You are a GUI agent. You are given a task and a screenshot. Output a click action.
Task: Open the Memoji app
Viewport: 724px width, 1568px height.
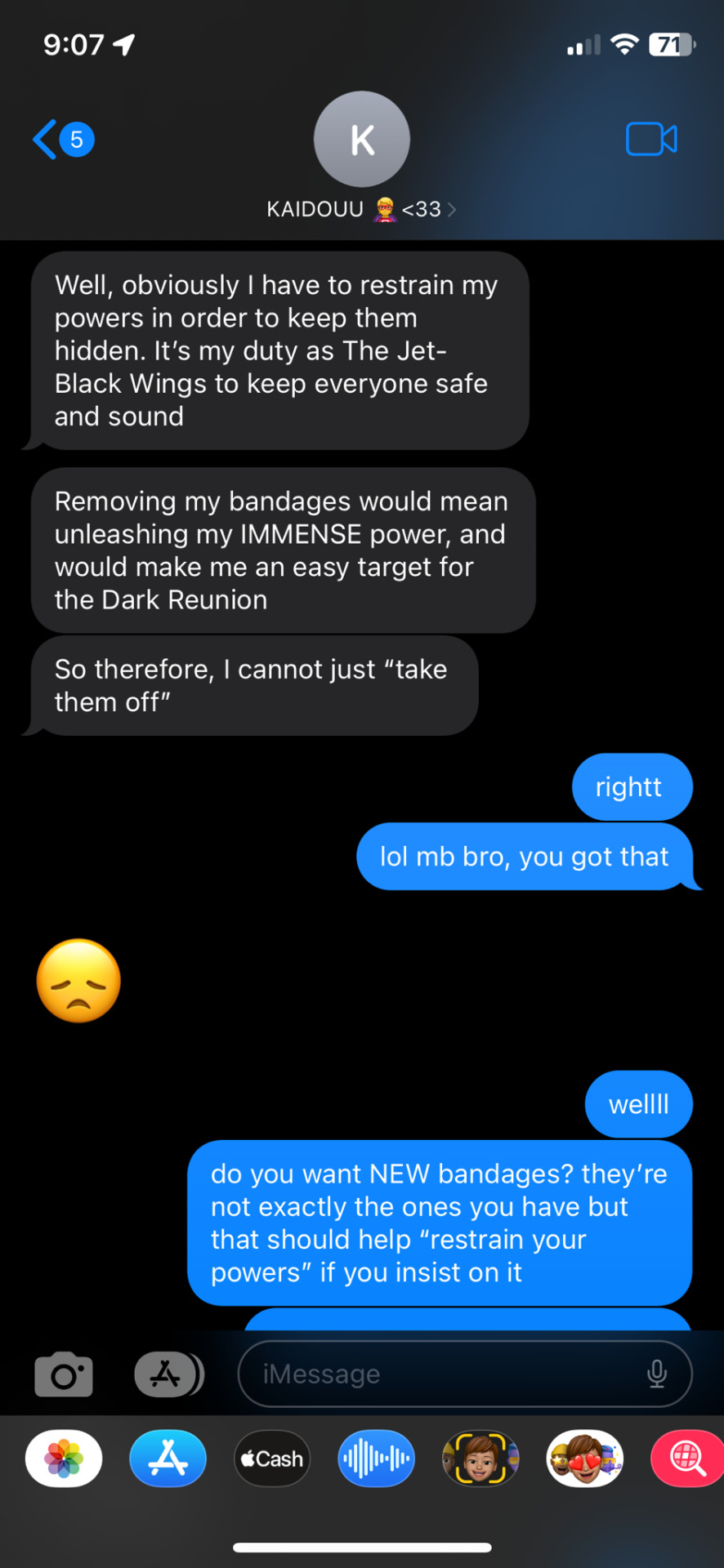[x=480, y=1459]
